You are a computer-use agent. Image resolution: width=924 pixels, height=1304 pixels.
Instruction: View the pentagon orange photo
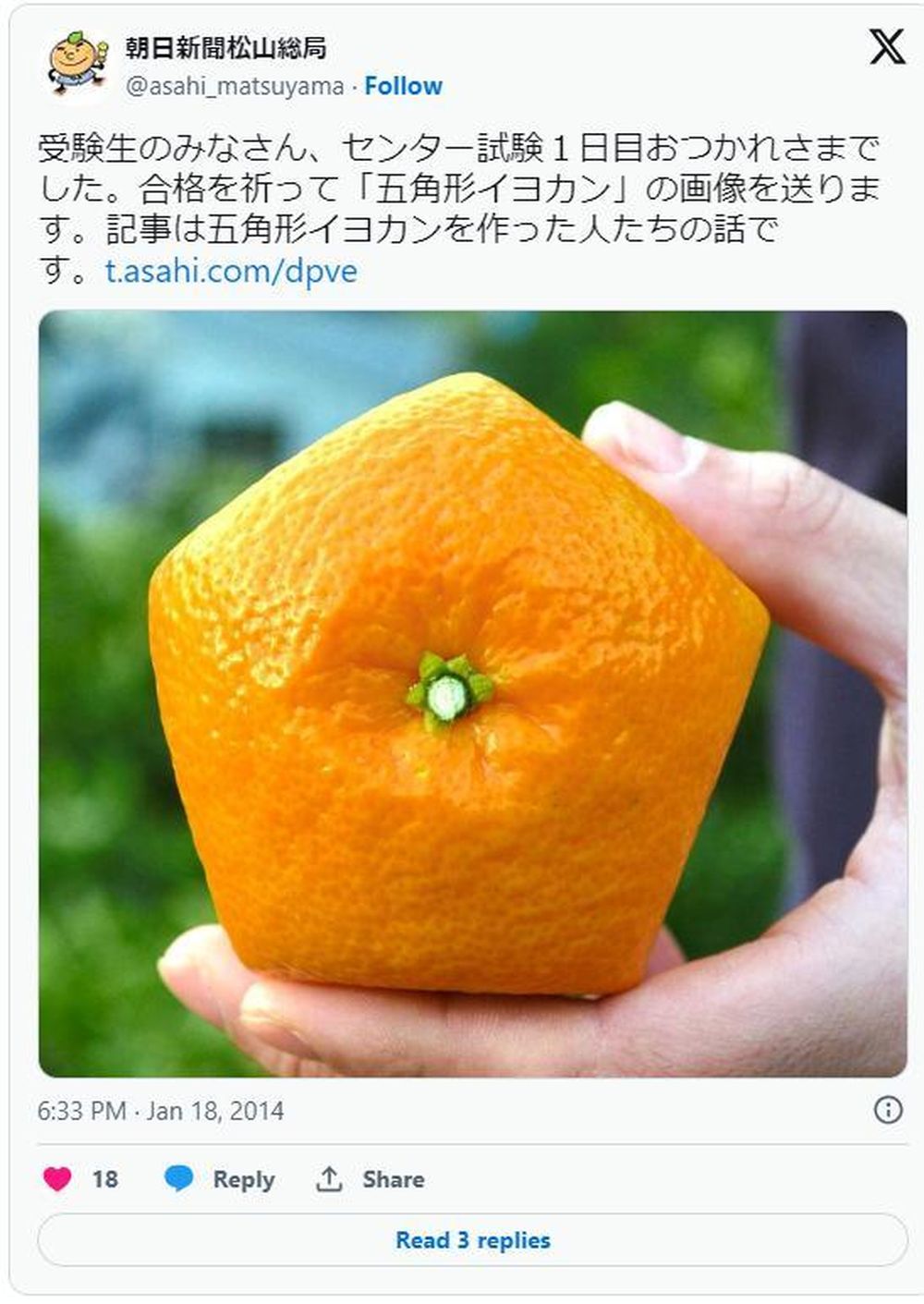click(x=472, y=693)
